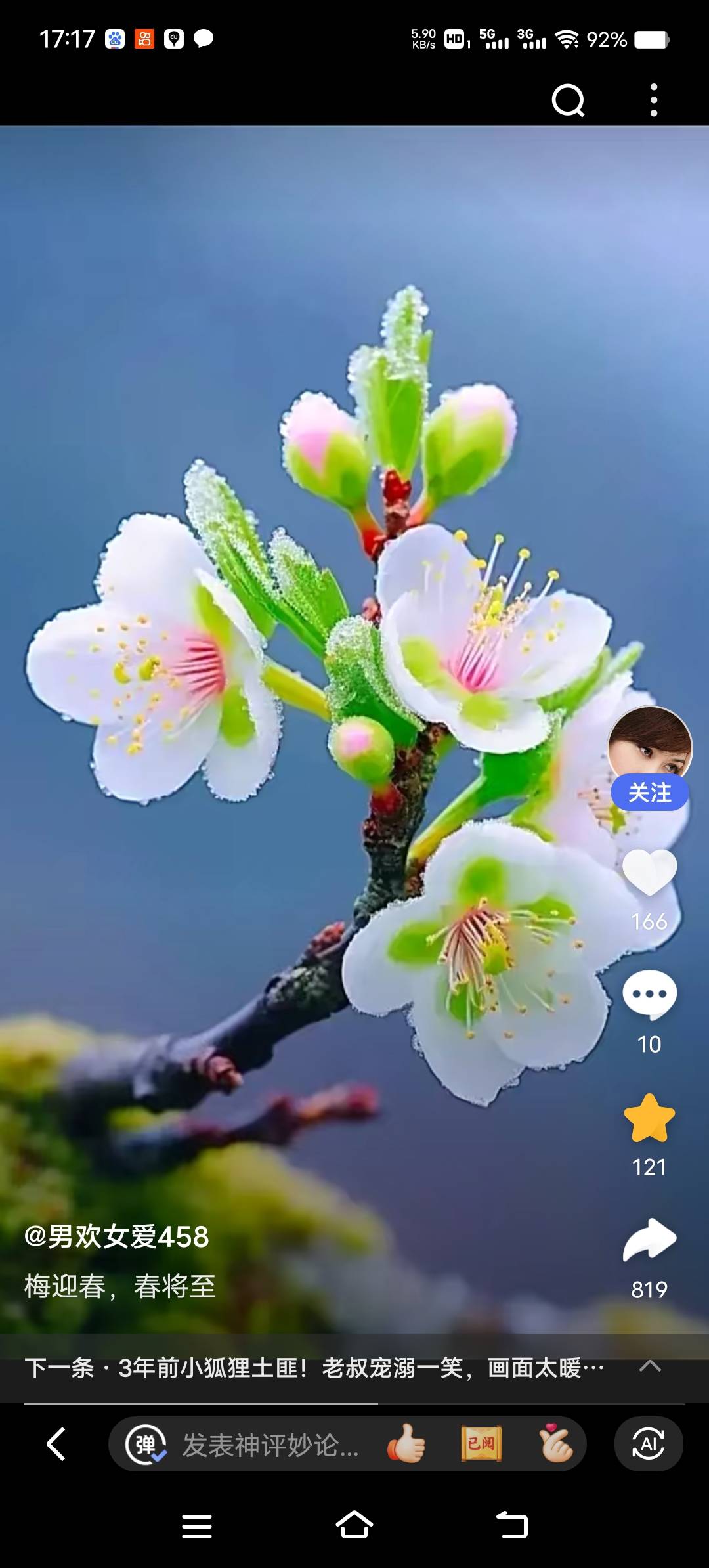The height and width of the screenshot is (1568, 709).
Task: Open @男欢女爱458 author name
Action: 117,1237
